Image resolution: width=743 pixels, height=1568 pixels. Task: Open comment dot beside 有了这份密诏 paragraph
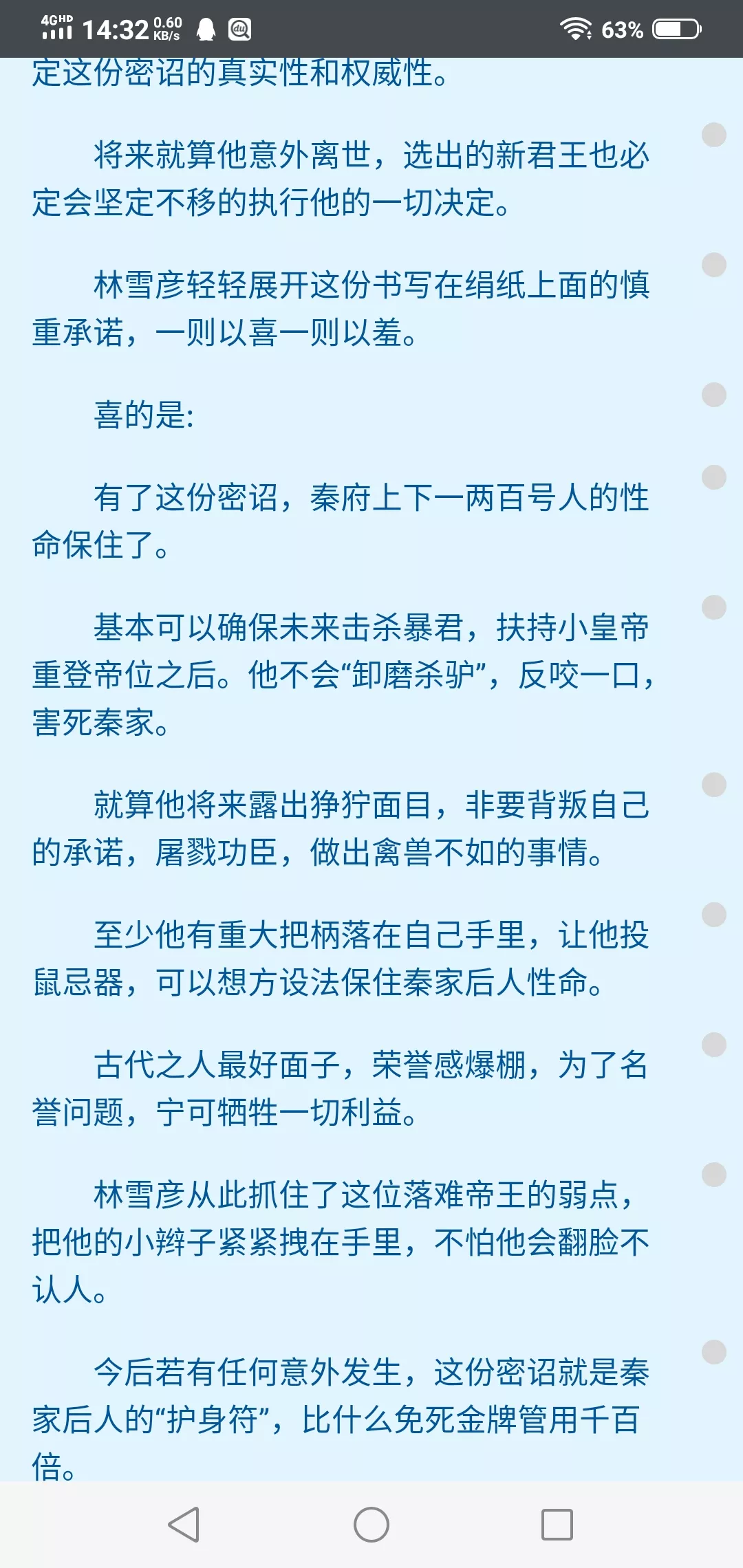[713, 477]
